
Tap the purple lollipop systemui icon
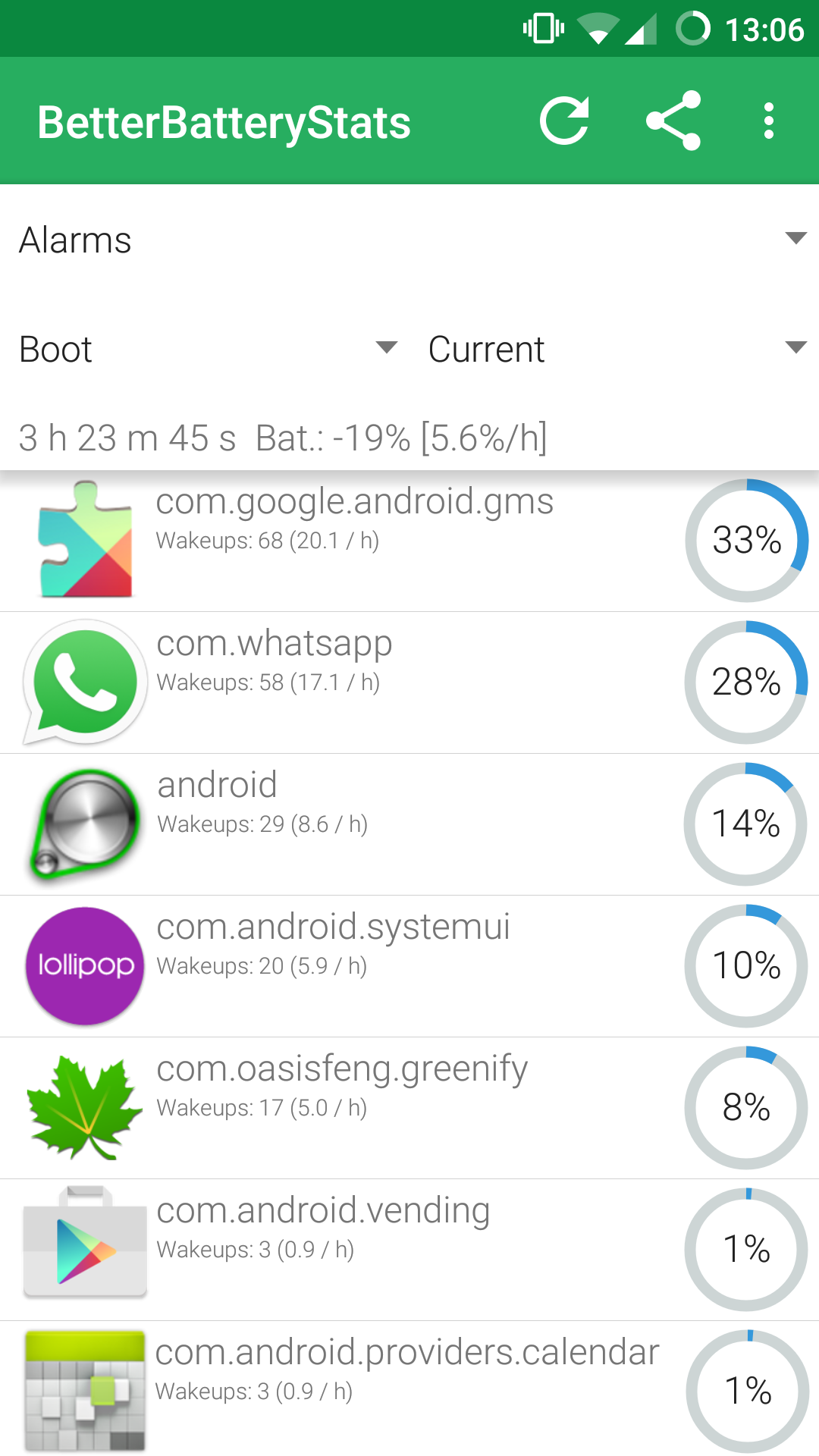pos(85,965)
